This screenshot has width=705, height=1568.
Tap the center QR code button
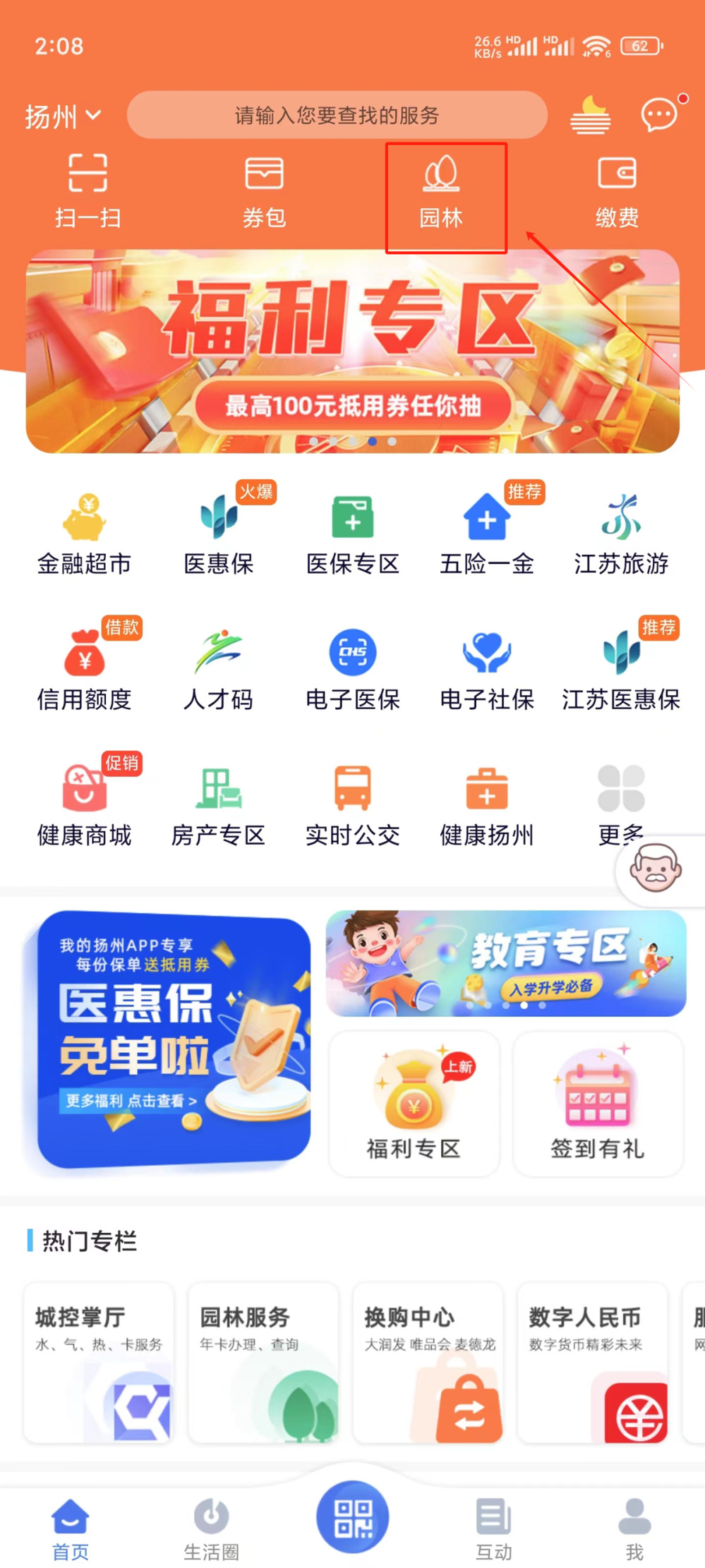[352, 1517]
